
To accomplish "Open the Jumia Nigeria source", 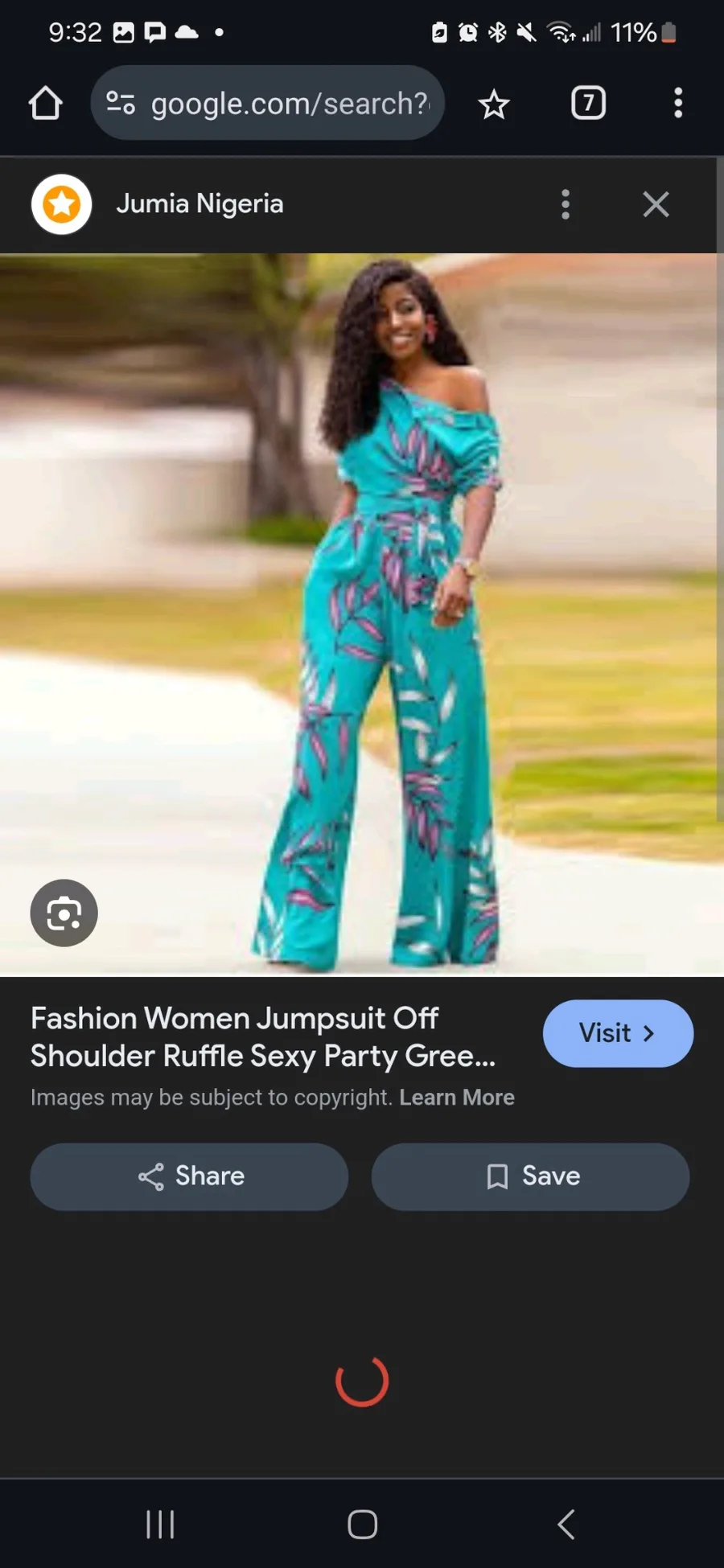I will pos(200,203).
